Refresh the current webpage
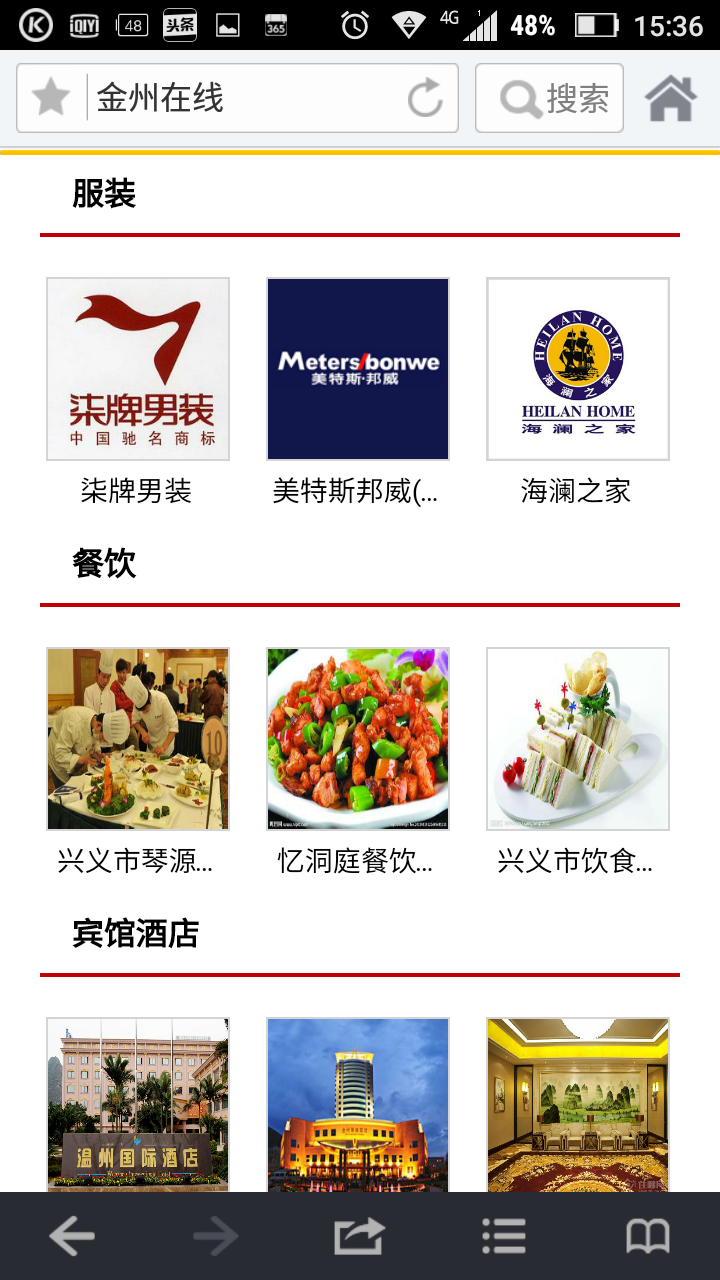Screen dimensions: 720x1280 tap(427, 97)
